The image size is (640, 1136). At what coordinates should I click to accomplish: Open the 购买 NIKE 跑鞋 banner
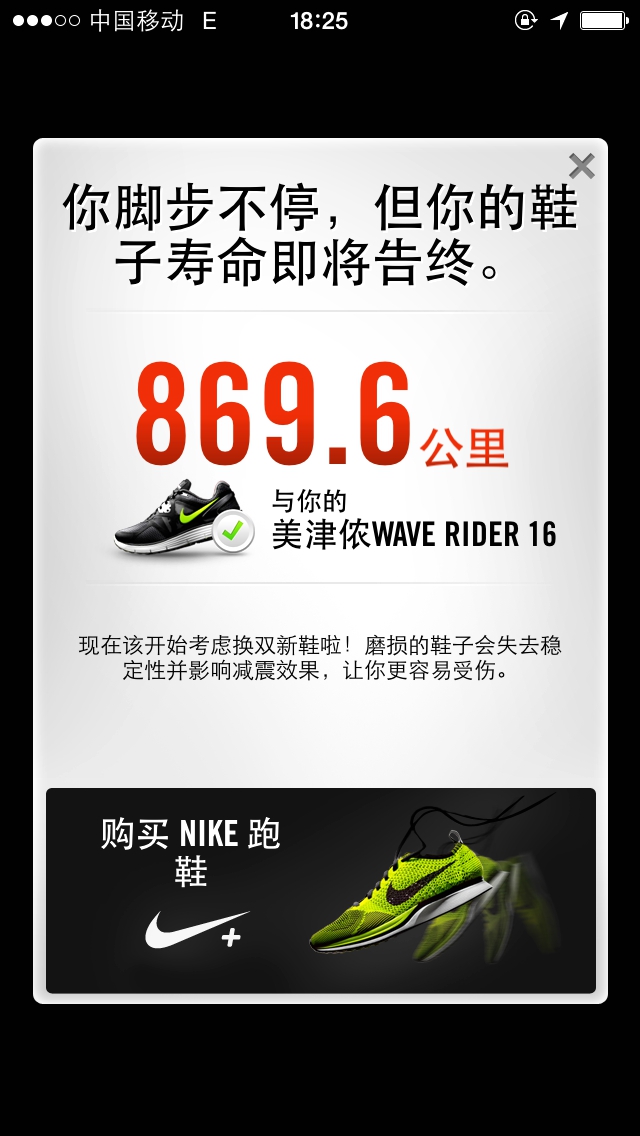[x=320, y=890]
